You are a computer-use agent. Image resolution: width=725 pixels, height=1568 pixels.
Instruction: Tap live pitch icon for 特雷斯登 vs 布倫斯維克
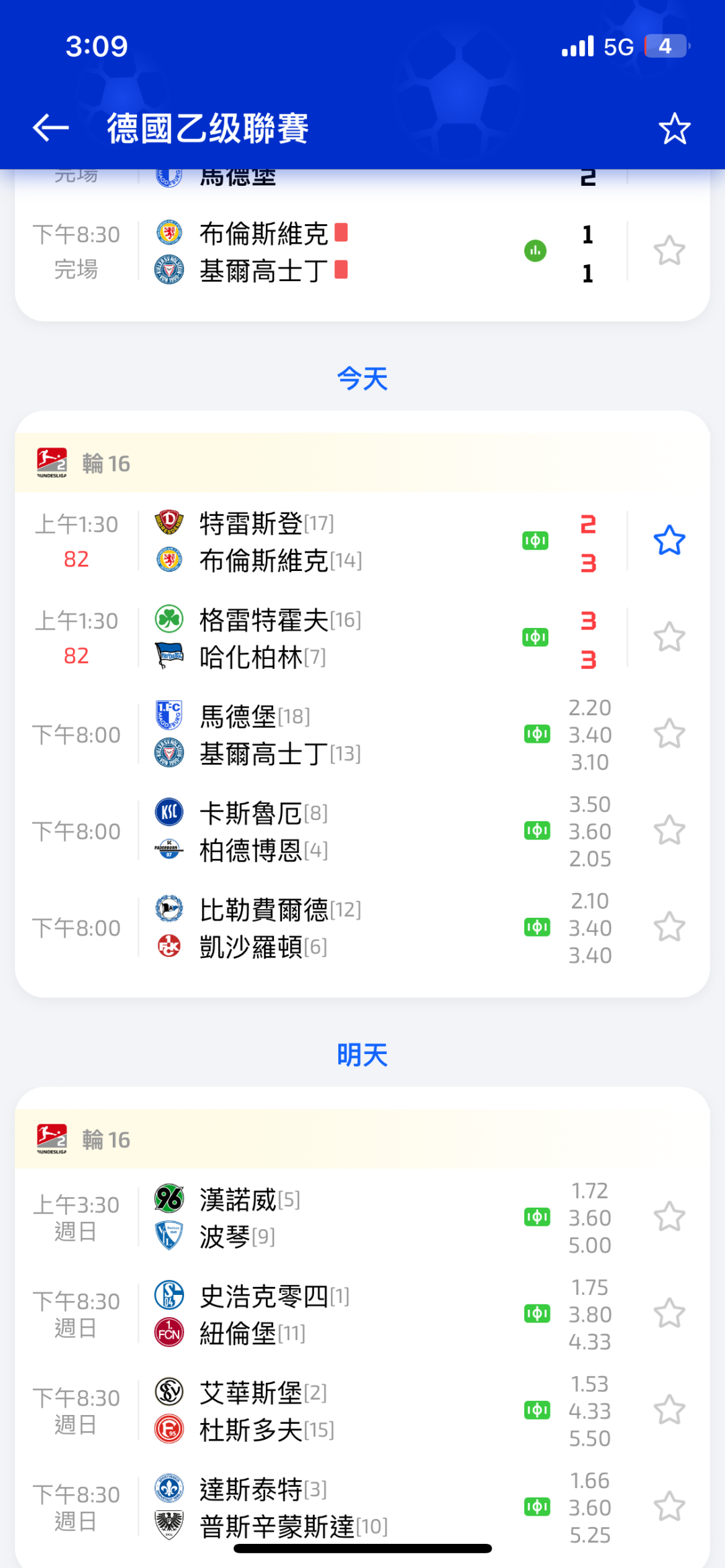(x=535, y=541)
